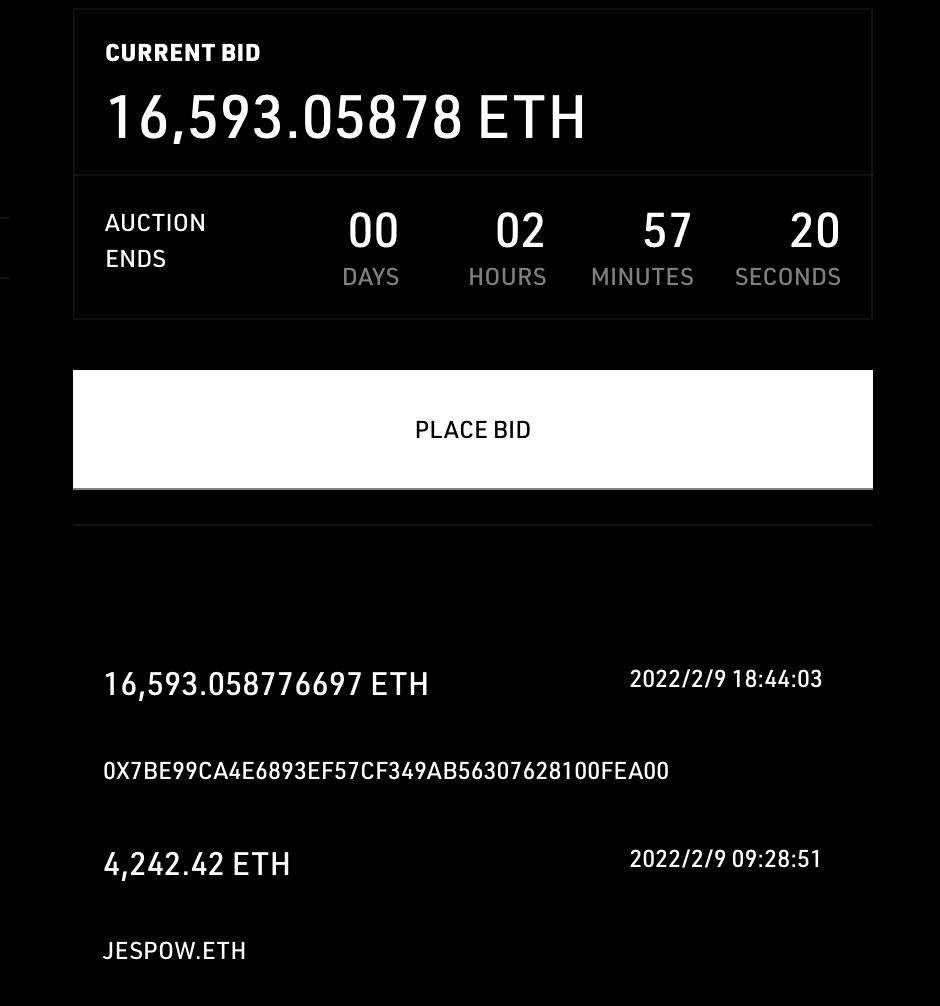Open bidder address 0X7BE99CA4E6893EF57CF349AB56307628100FEA00
This screenshot has height=1006, width=940.
click(x=386, y=771)
